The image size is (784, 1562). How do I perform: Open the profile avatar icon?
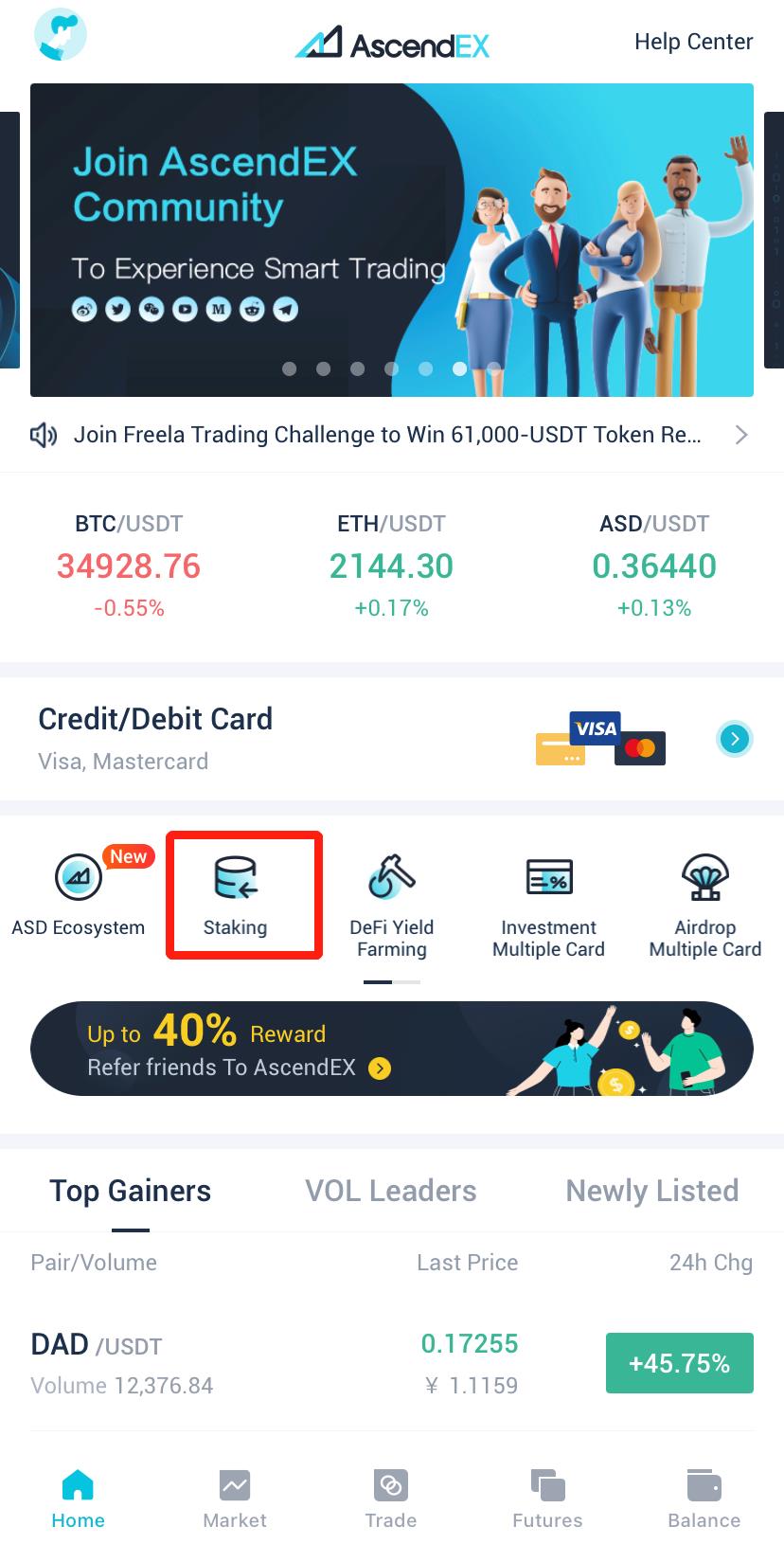coord(60,37)
